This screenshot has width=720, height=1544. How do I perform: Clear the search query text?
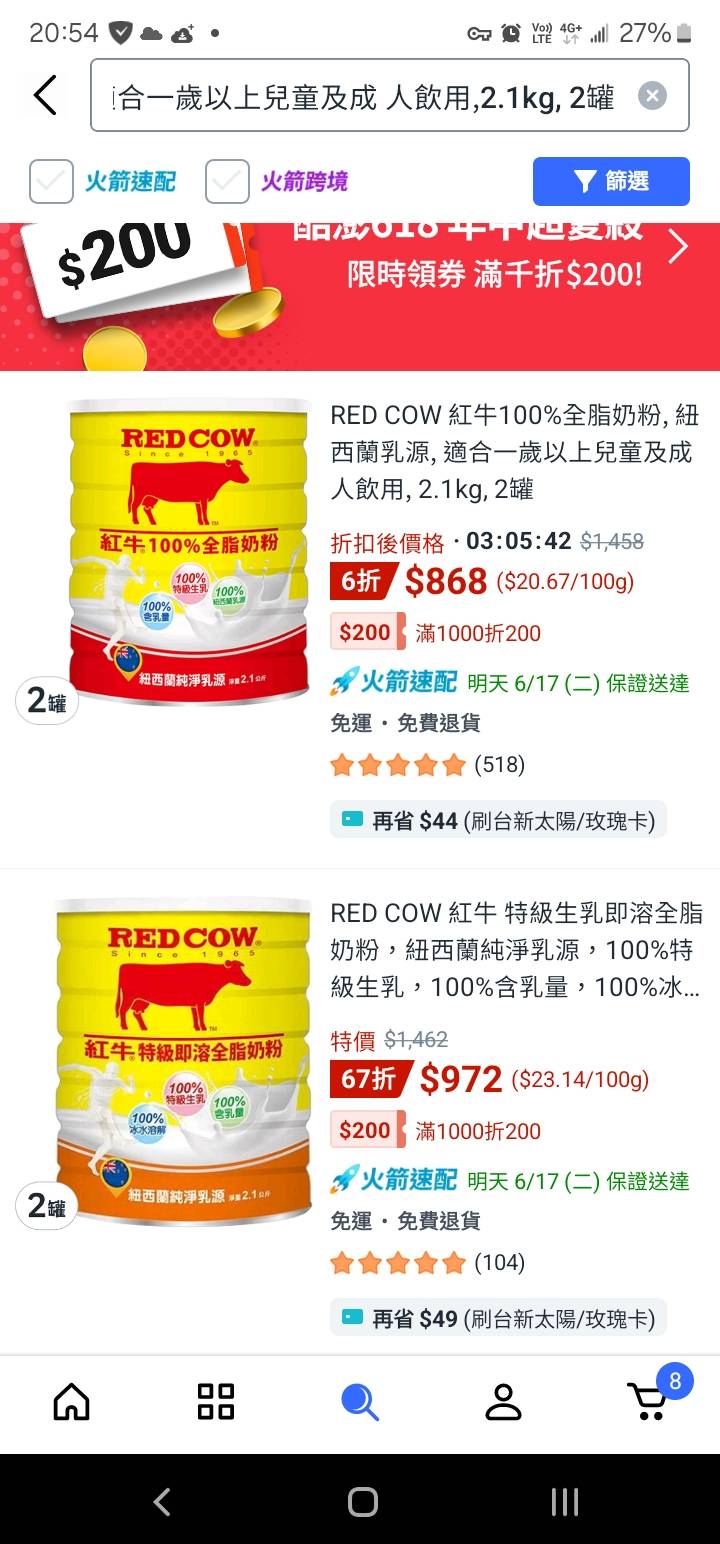pyautogui.click(x=652, y=96)
